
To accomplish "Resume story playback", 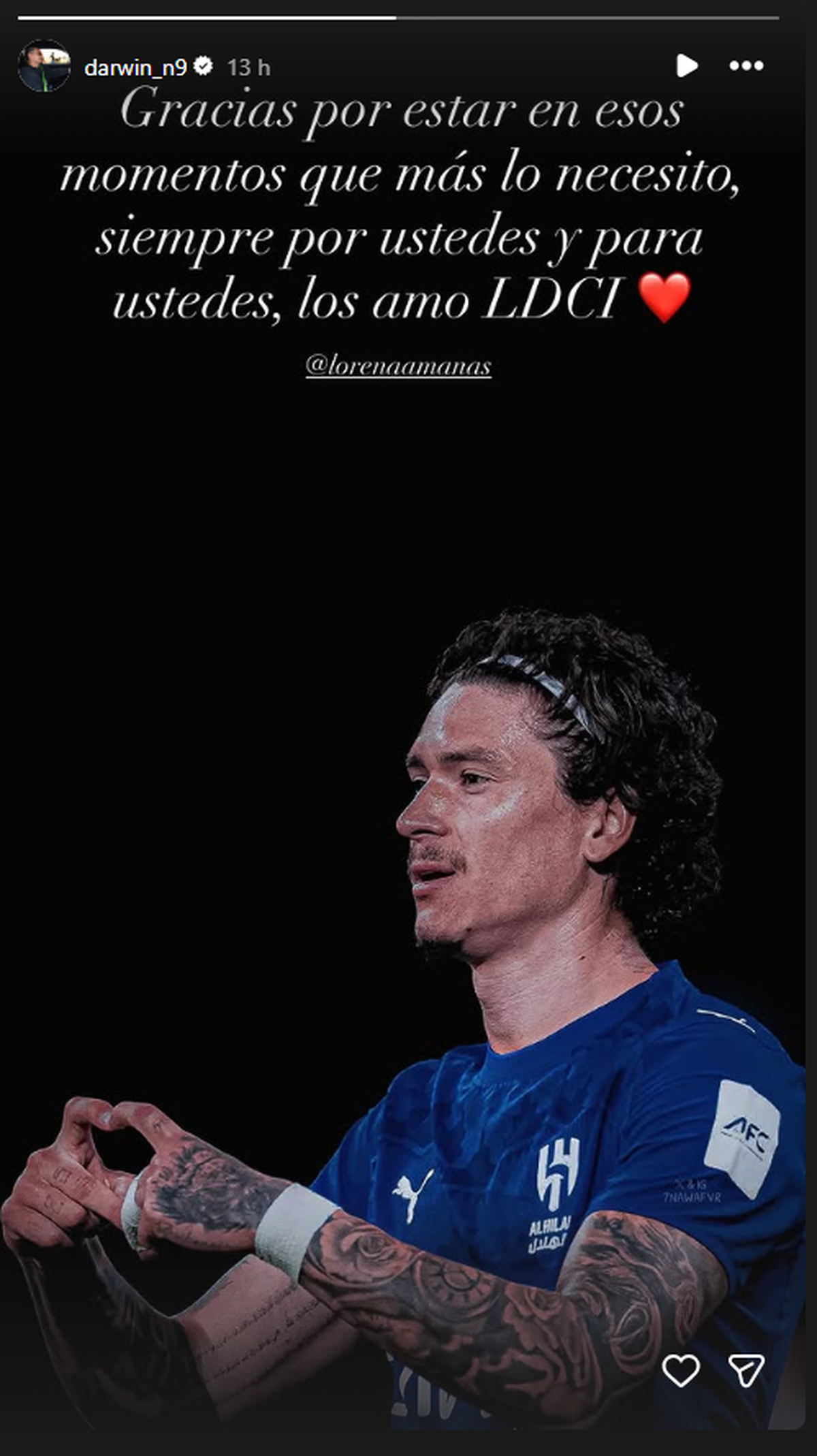I will 687,66.
